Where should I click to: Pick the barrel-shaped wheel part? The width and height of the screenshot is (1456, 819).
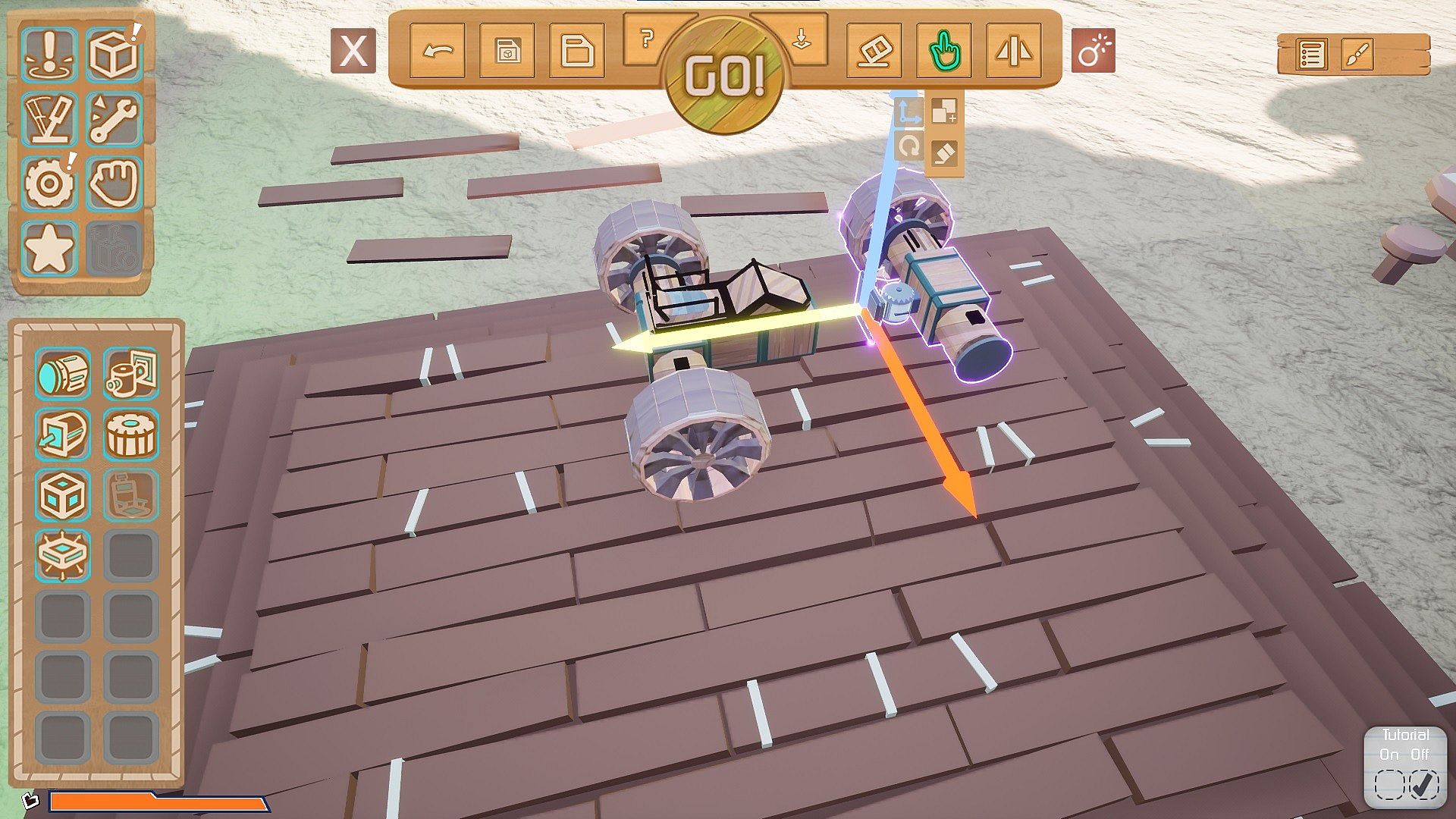coord(131,434)
